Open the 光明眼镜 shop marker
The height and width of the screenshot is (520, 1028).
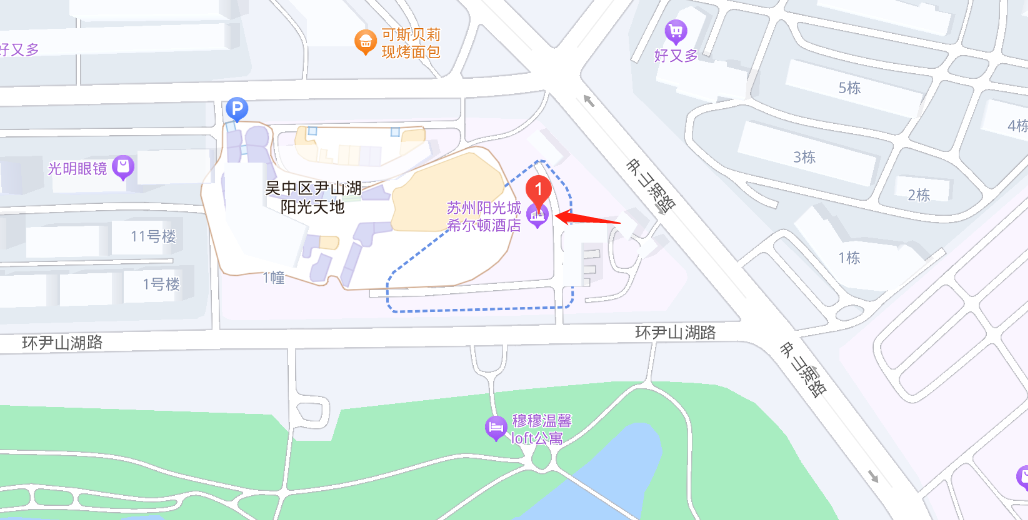click(123, 167)
